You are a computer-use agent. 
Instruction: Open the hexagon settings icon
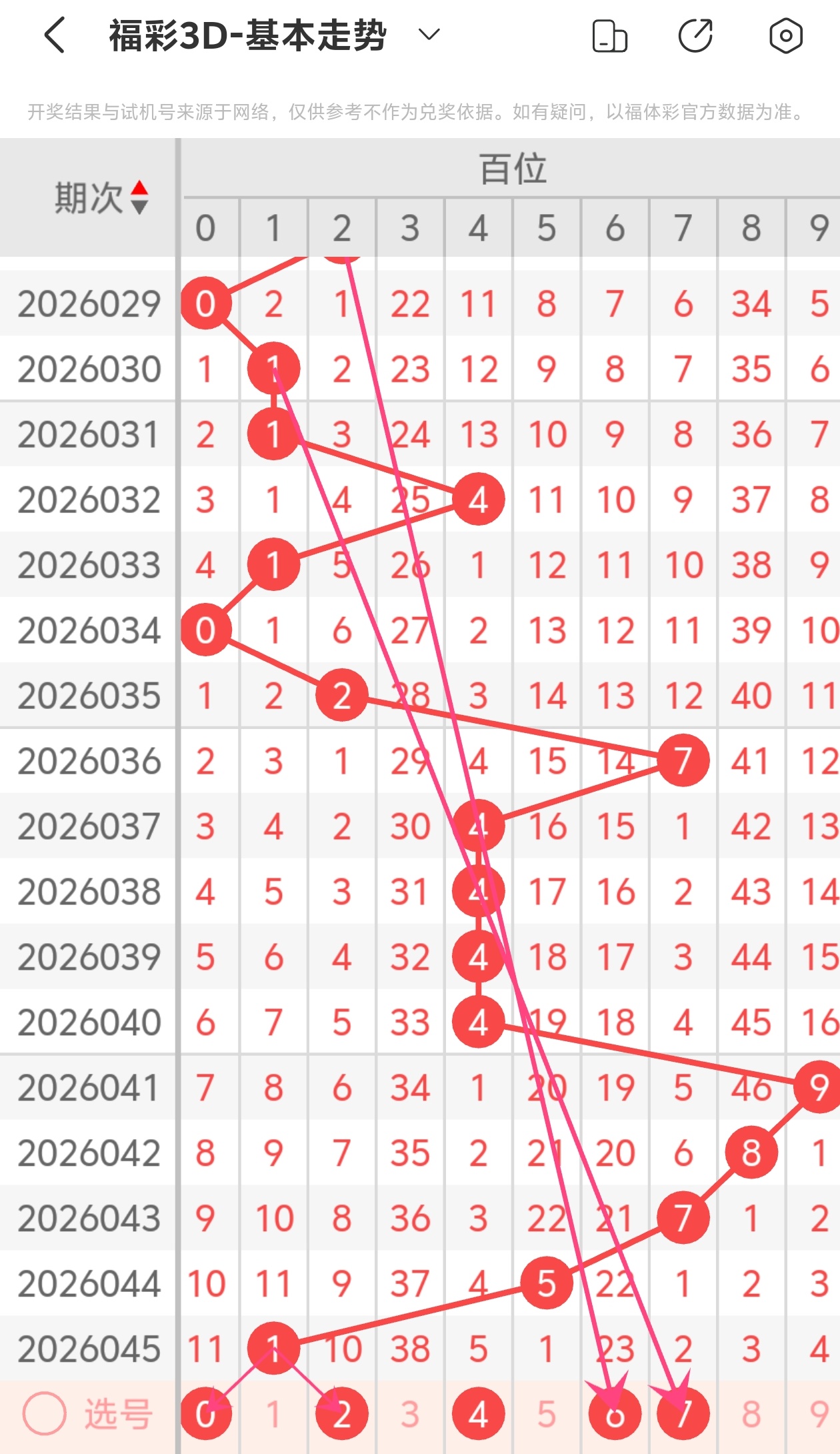[x=785, y=36]
